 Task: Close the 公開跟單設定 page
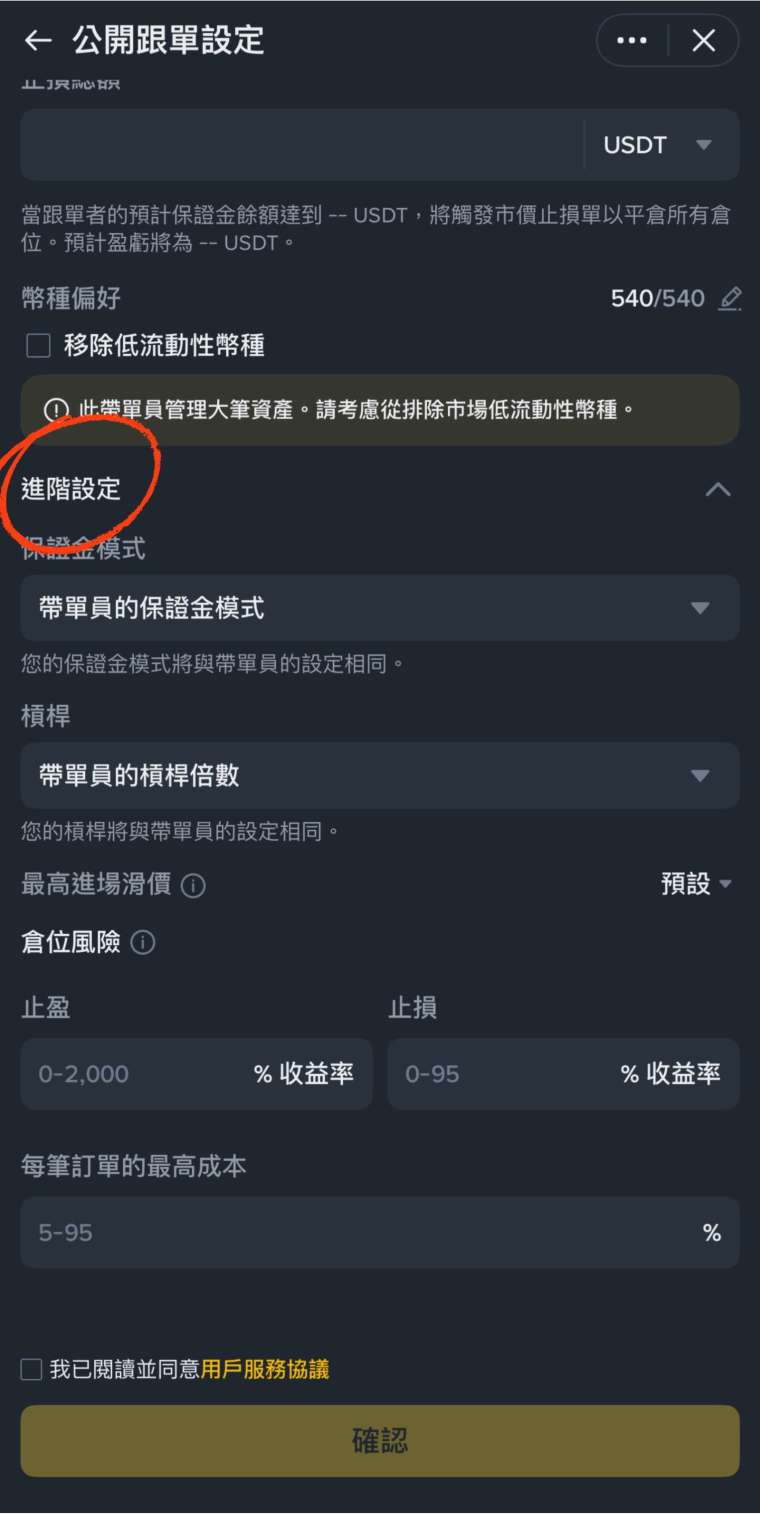pos(704,40)
